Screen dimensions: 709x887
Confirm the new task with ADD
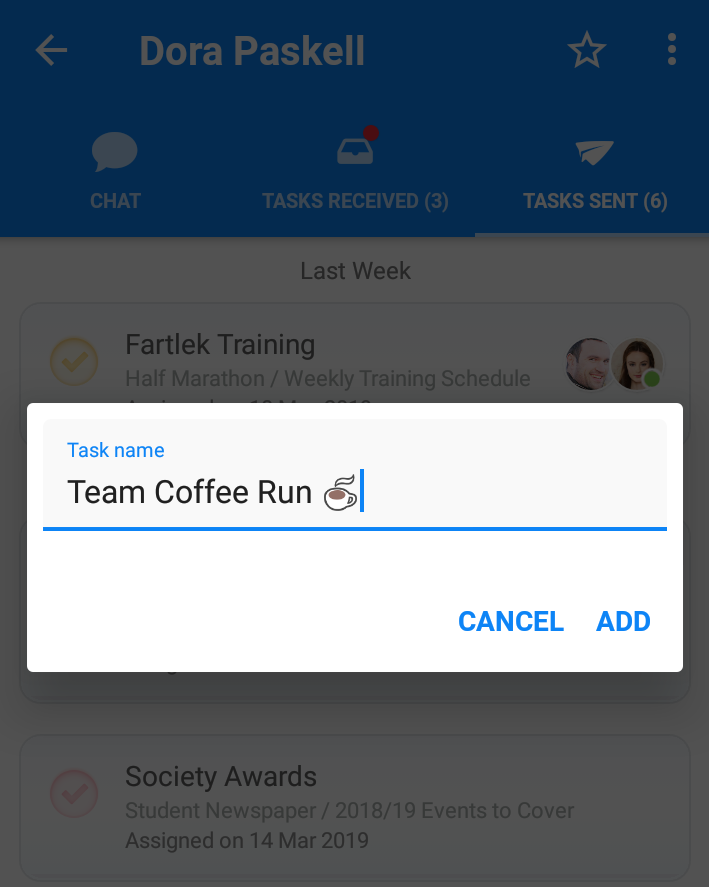coord(623,621)
